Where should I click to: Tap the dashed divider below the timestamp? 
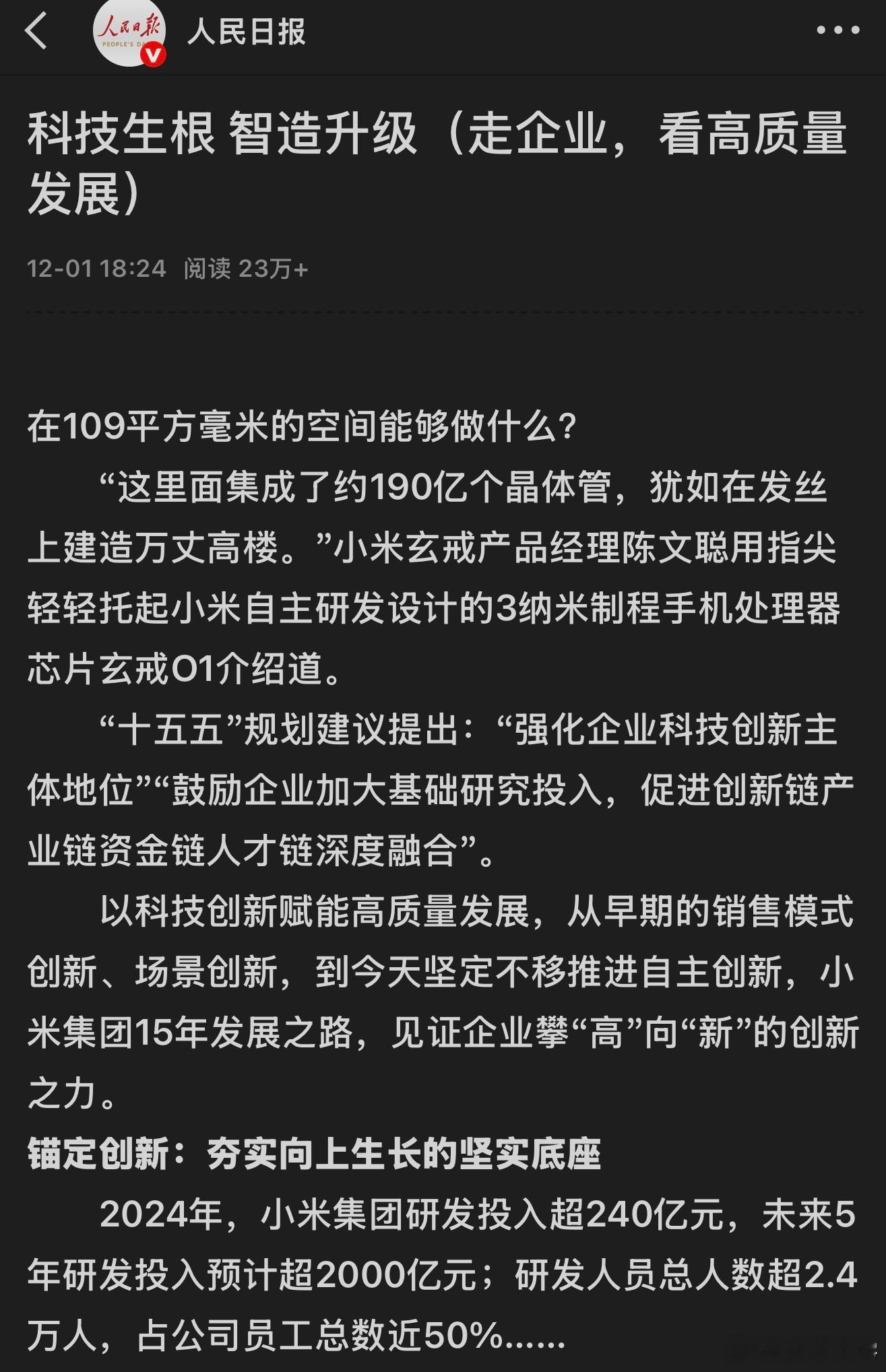pos(443,312)
